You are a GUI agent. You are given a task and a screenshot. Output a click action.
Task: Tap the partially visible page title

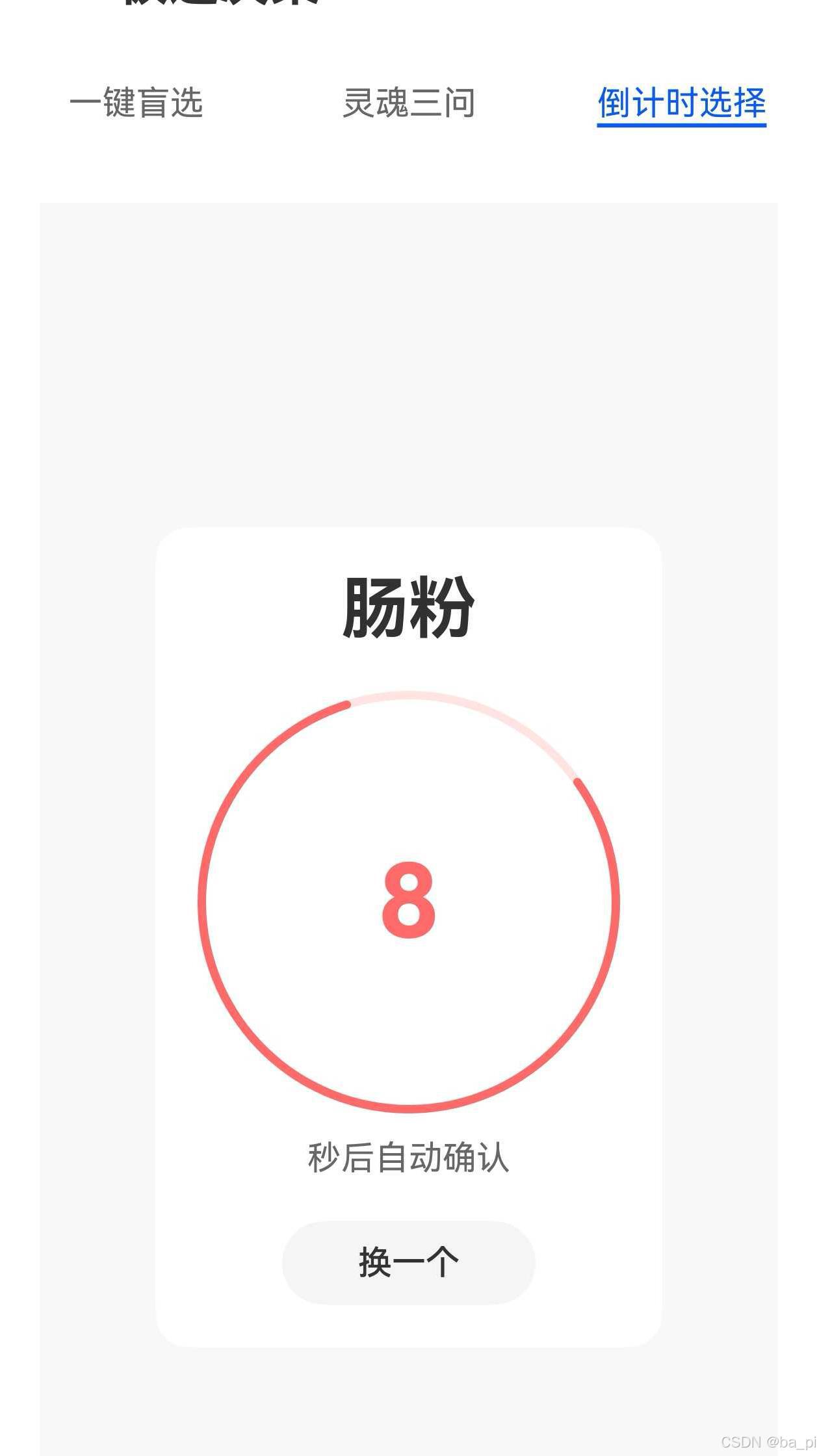pyautogui.click(x=214, y=5)
